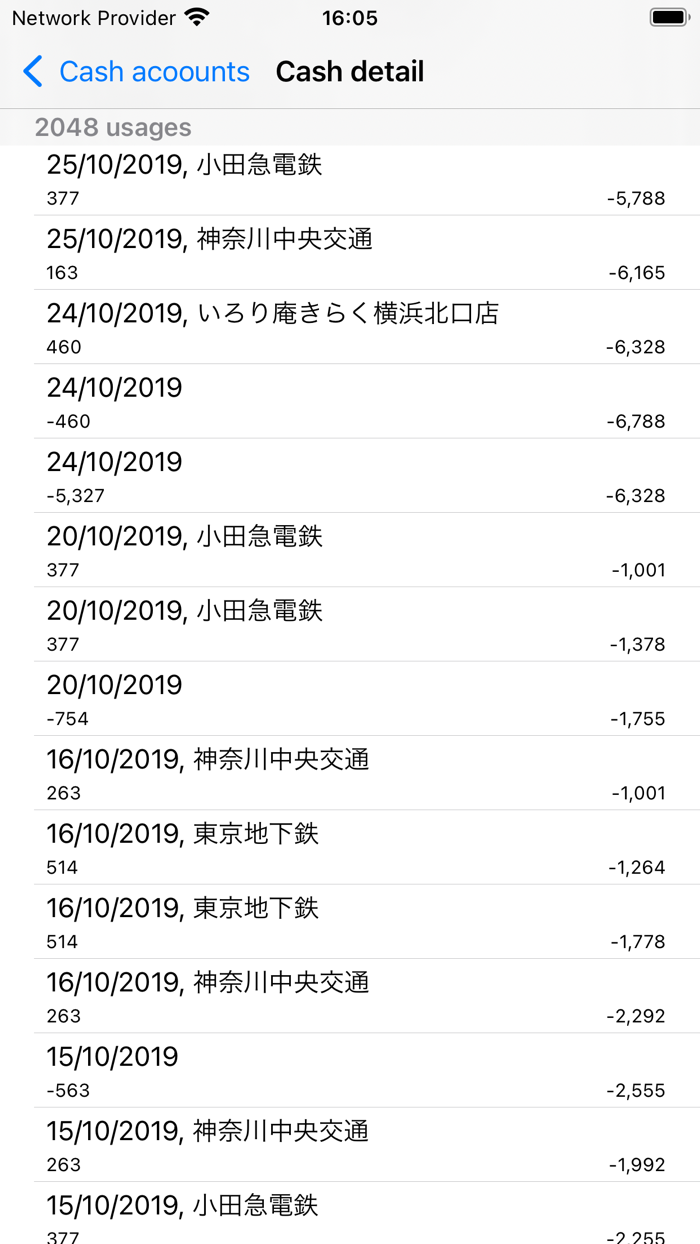Open 20/10/2019 小田急電鉄 entry with balance -1,378
The height and width of the screenshot is (1244, 700).
350,625
